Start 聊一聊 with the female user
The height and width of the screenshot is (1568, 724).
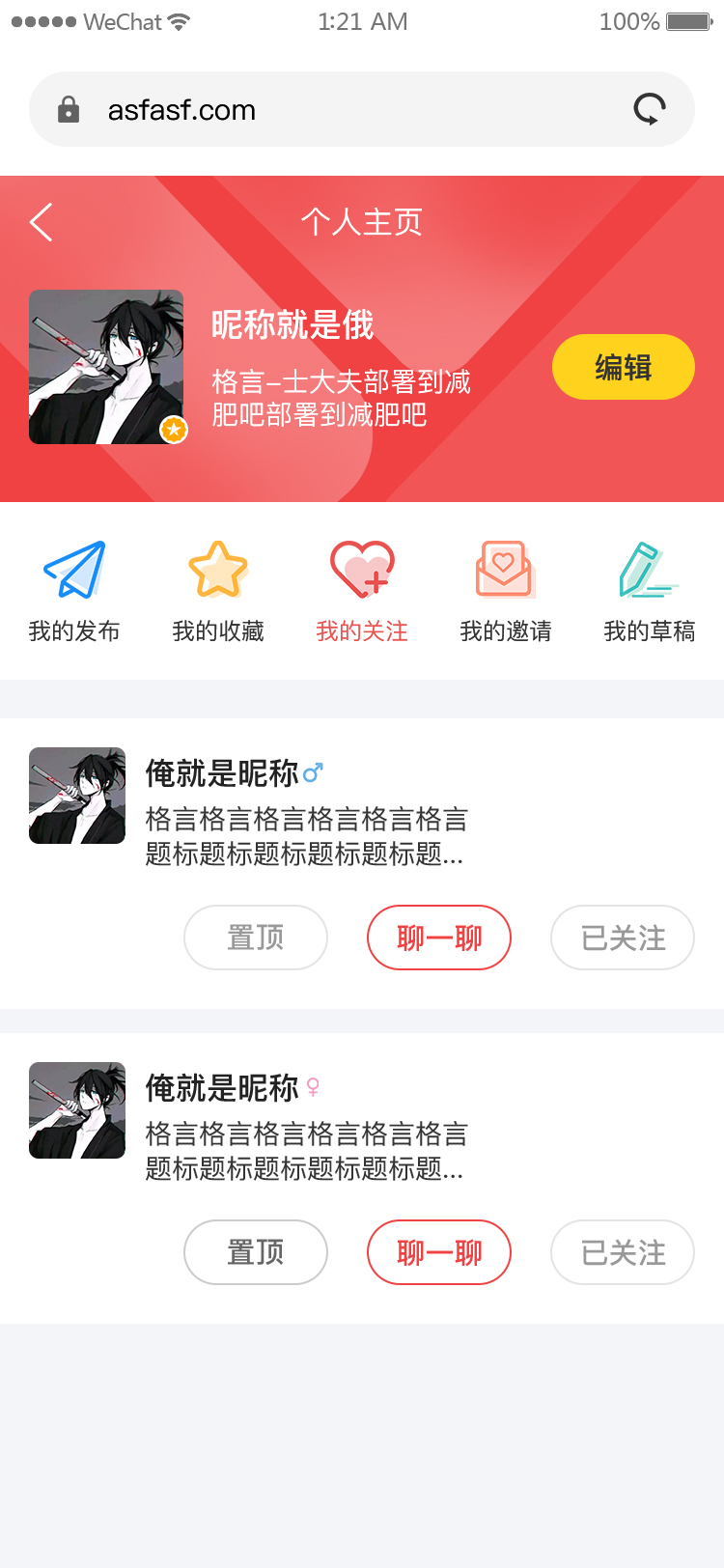tap(439, 1252)
